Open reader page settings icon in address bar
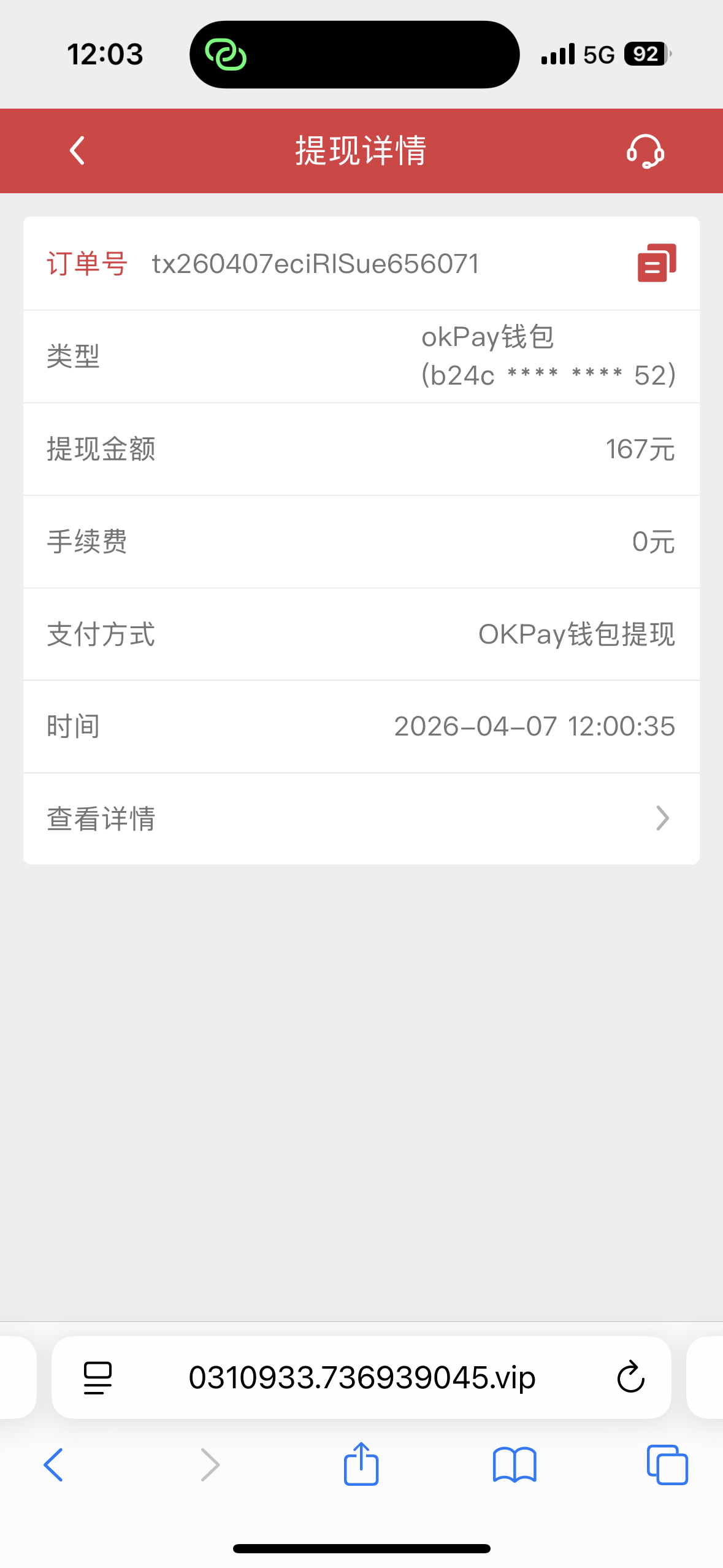The image size is (723, 1568). tap(97, 1378)
